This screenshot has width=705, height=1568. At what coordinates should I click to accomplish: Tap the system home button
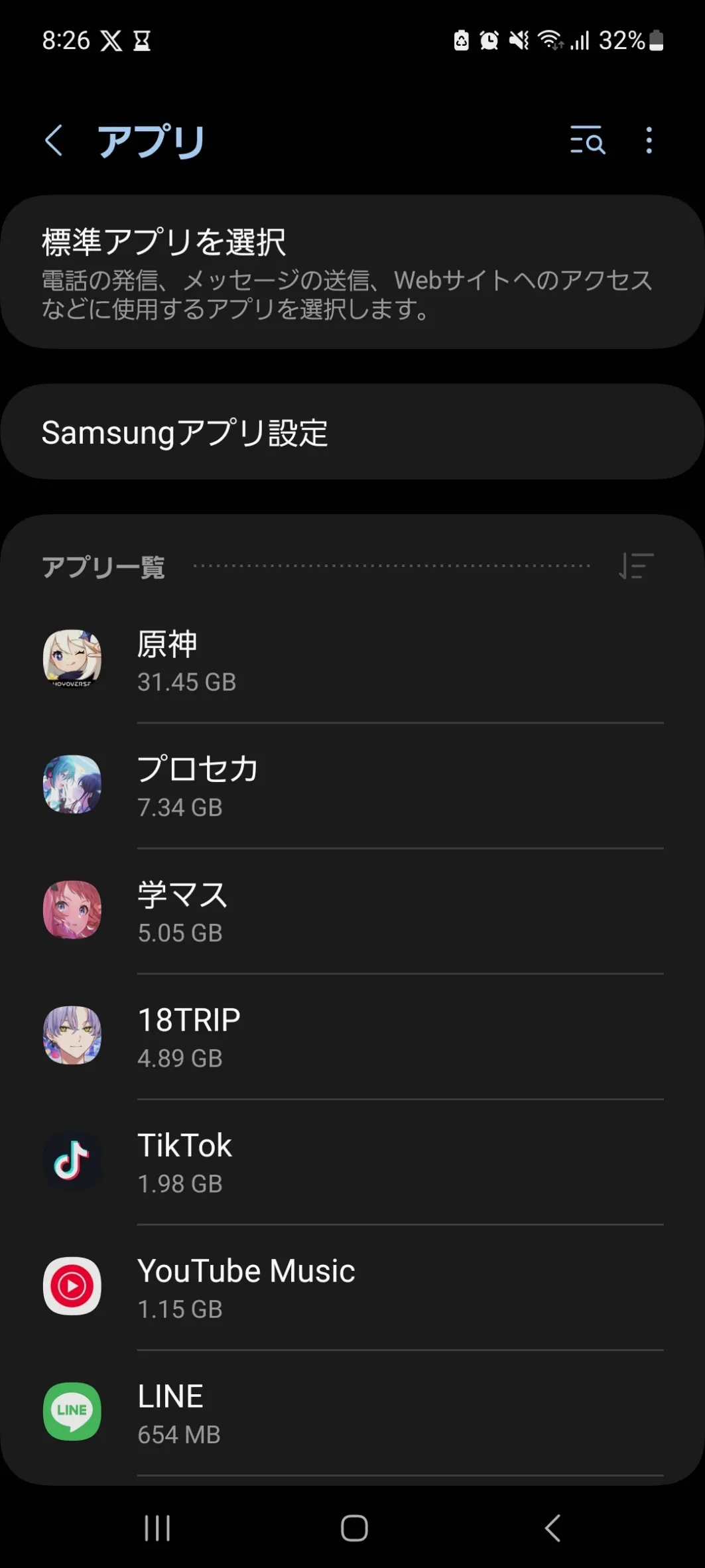(354, 1528)
